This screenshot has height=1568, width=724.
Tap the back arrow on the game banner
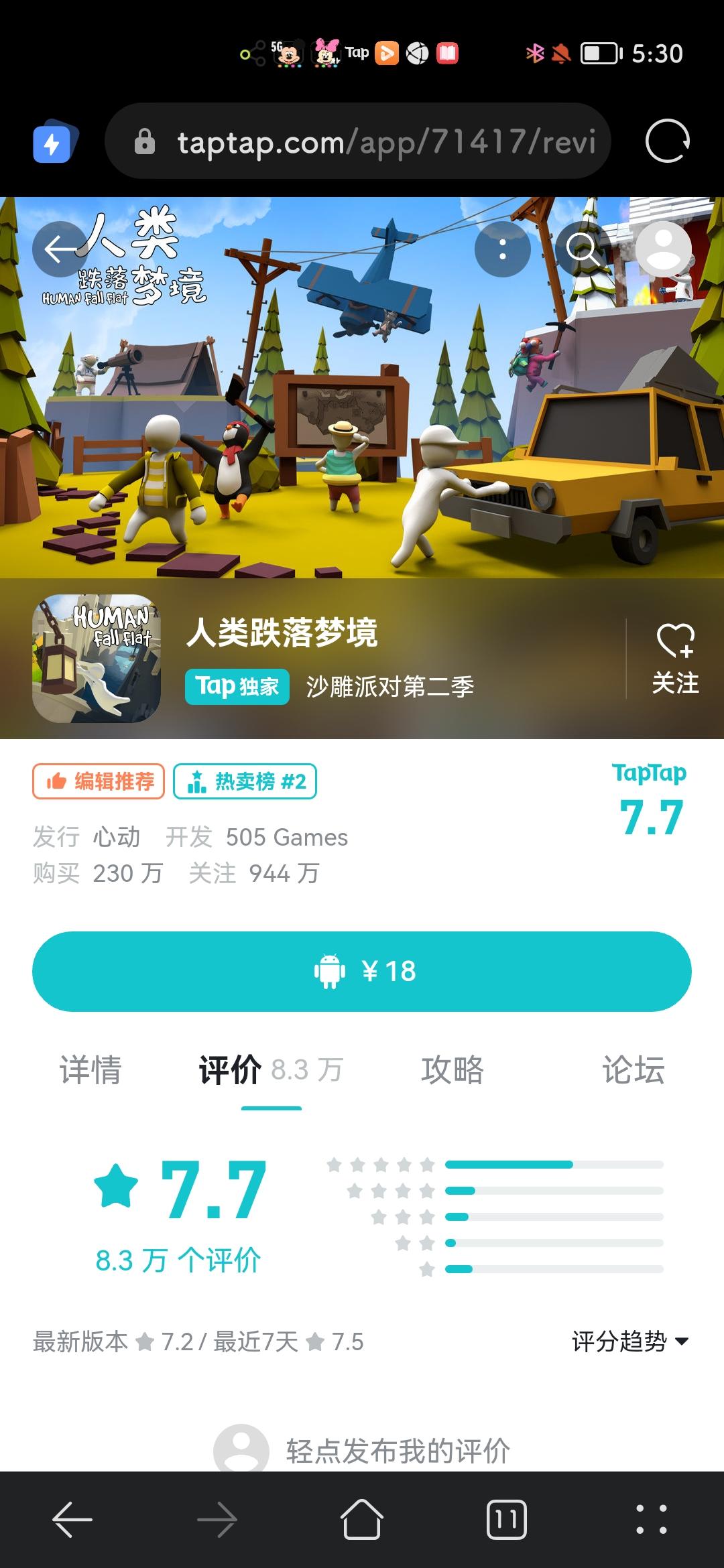point(59,248)
